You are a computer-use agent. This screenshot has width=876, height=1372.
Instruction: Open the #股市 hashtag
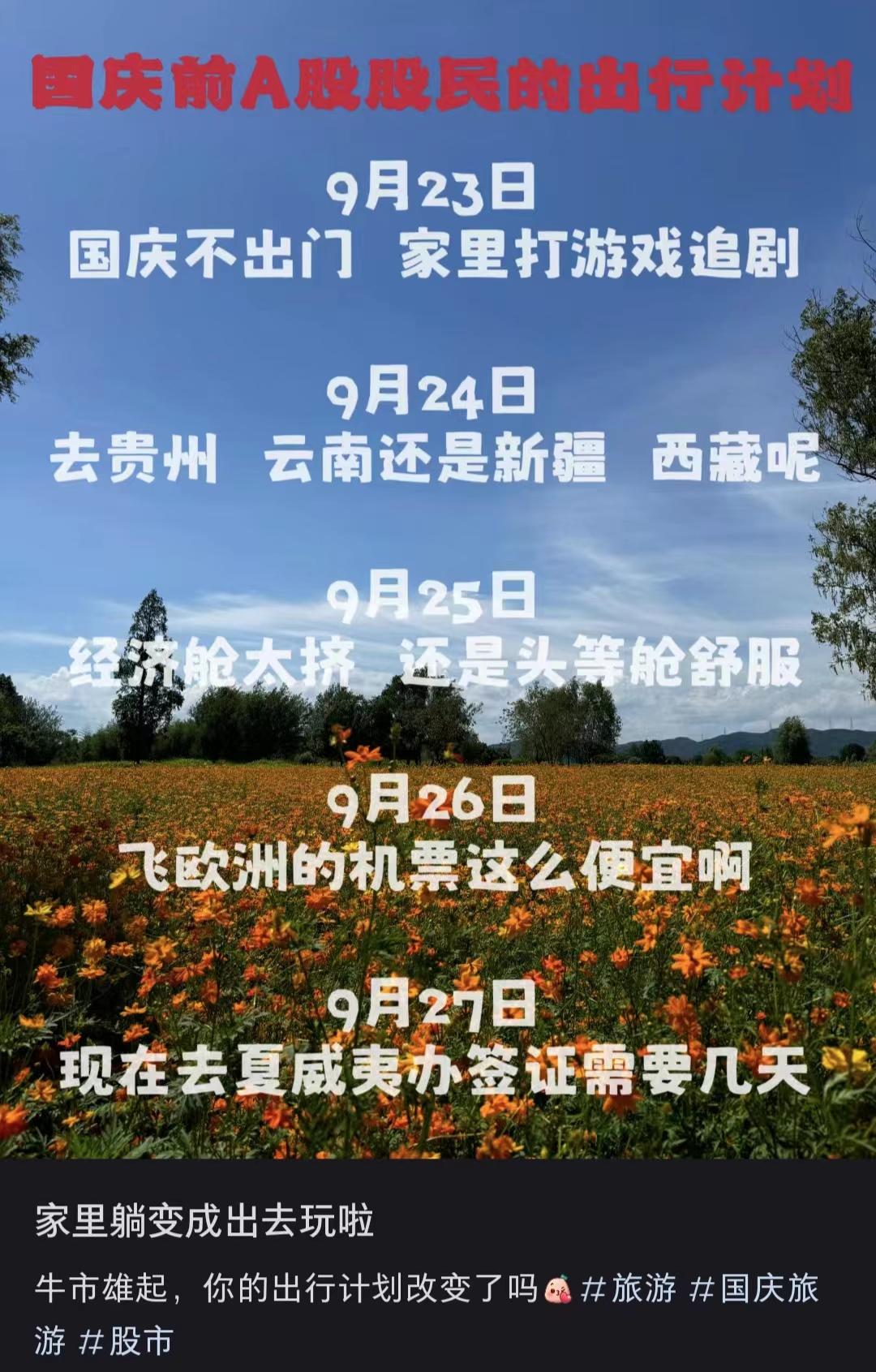tap(126, 1340)
